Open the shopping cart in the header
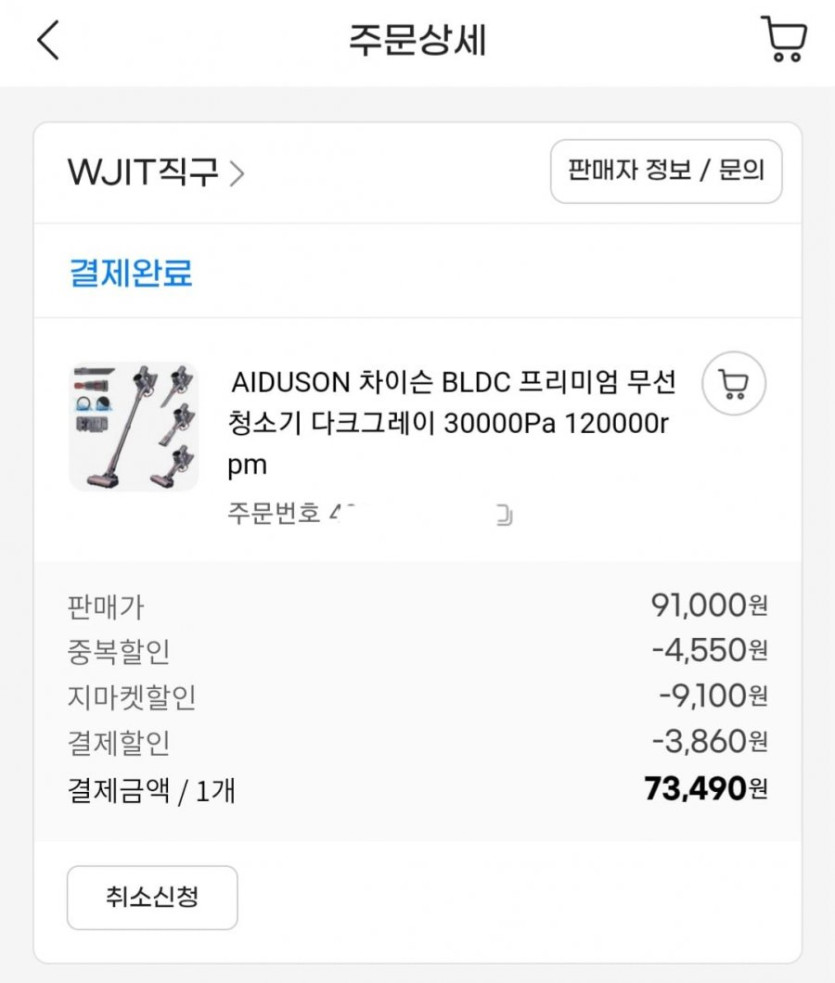 coord(783,40)
